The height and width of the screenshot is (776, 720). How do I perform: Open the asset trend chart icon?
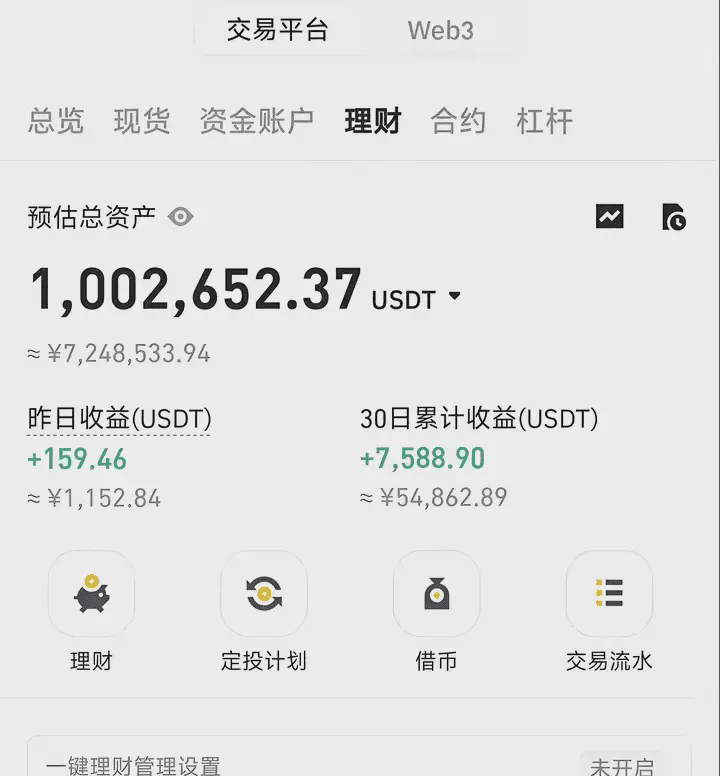click(x=610, y=216)
